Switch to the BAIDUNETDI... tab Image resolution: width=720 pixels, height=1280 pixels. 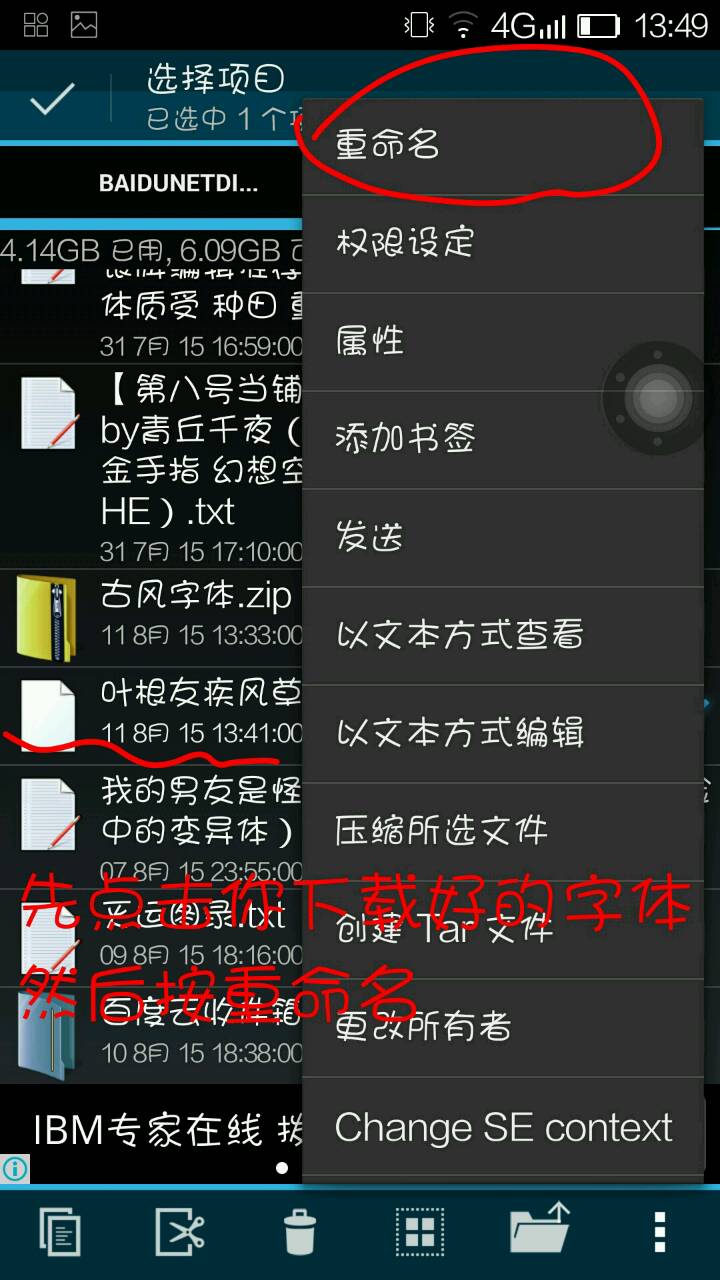click(x=178, y=184)
